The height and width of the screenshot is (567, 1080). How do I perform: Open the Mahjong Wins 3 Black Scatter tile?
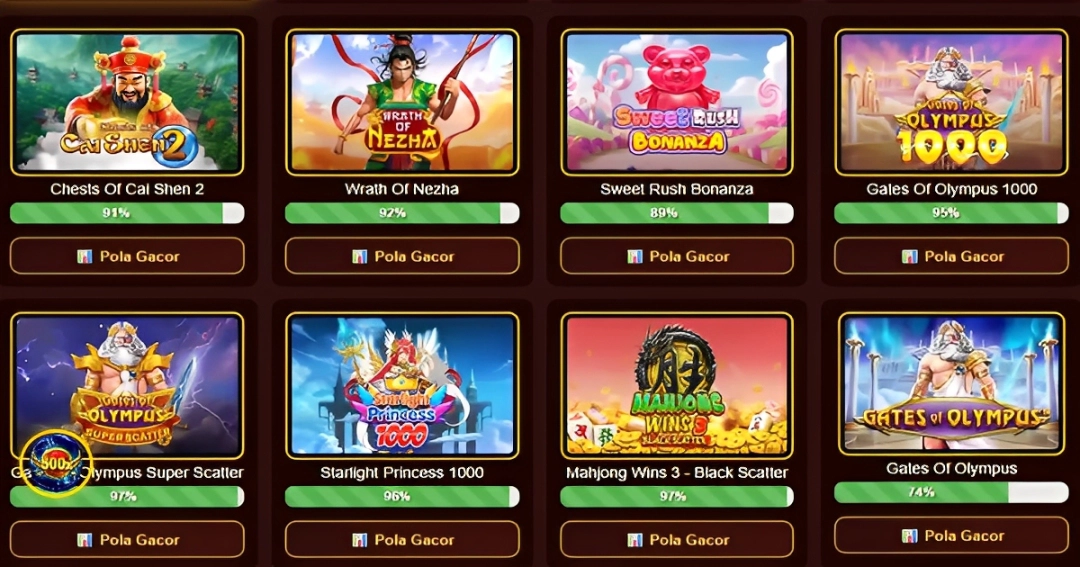pyautogui.click(x=677, y=384)
